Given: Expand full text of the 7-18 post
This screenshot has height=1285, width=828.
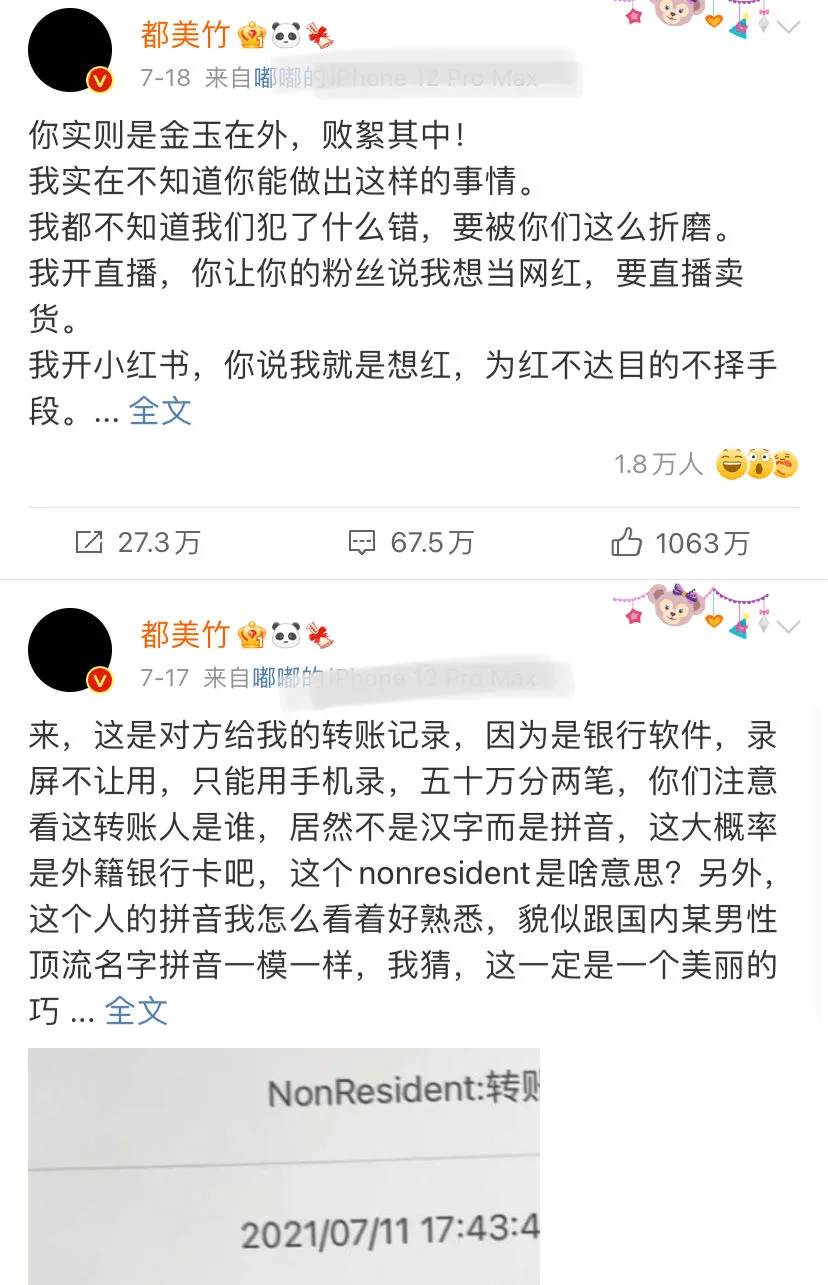Looking at the screenshot, I should [x=160, y=411].
